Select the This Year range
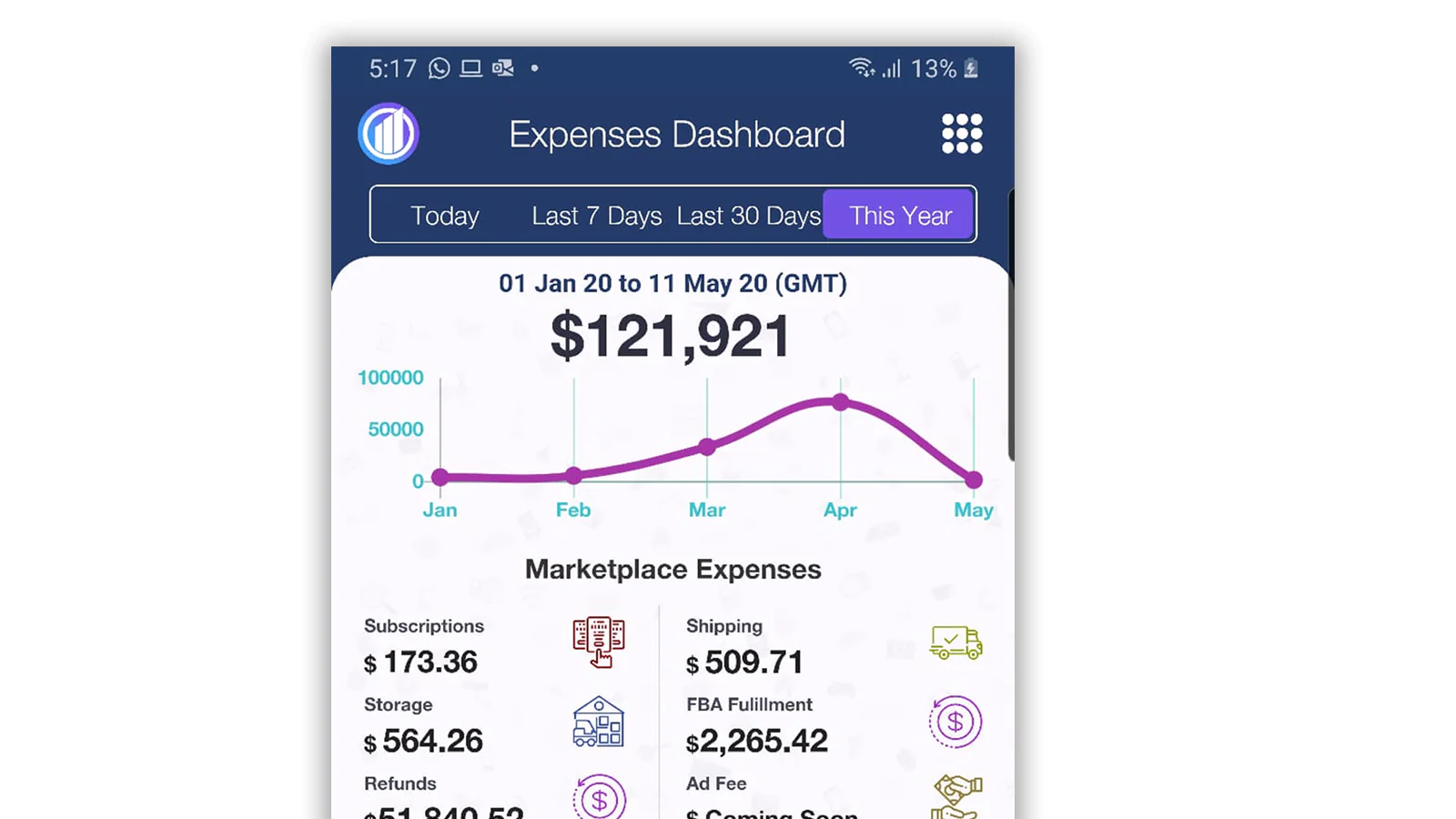The image size is (1456, 819). tap(899, 215)
